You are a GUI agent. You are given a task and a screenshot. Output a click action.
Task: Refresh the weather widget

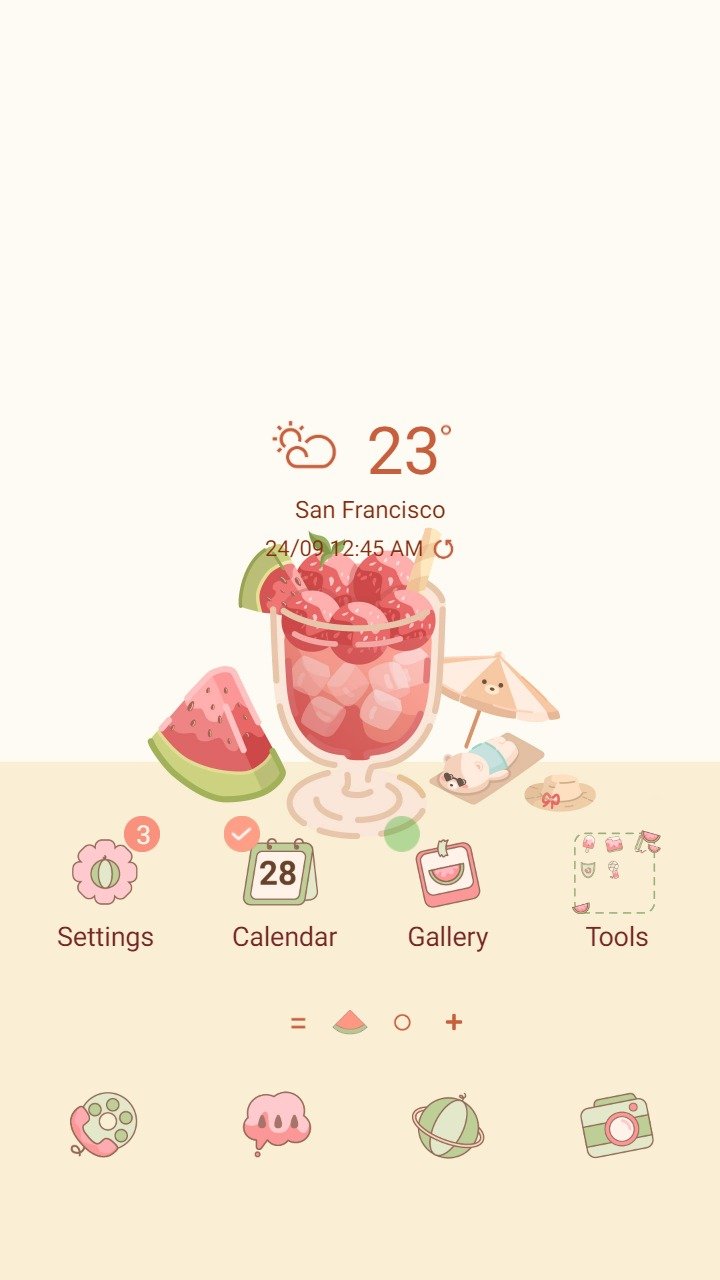[443, 548]
